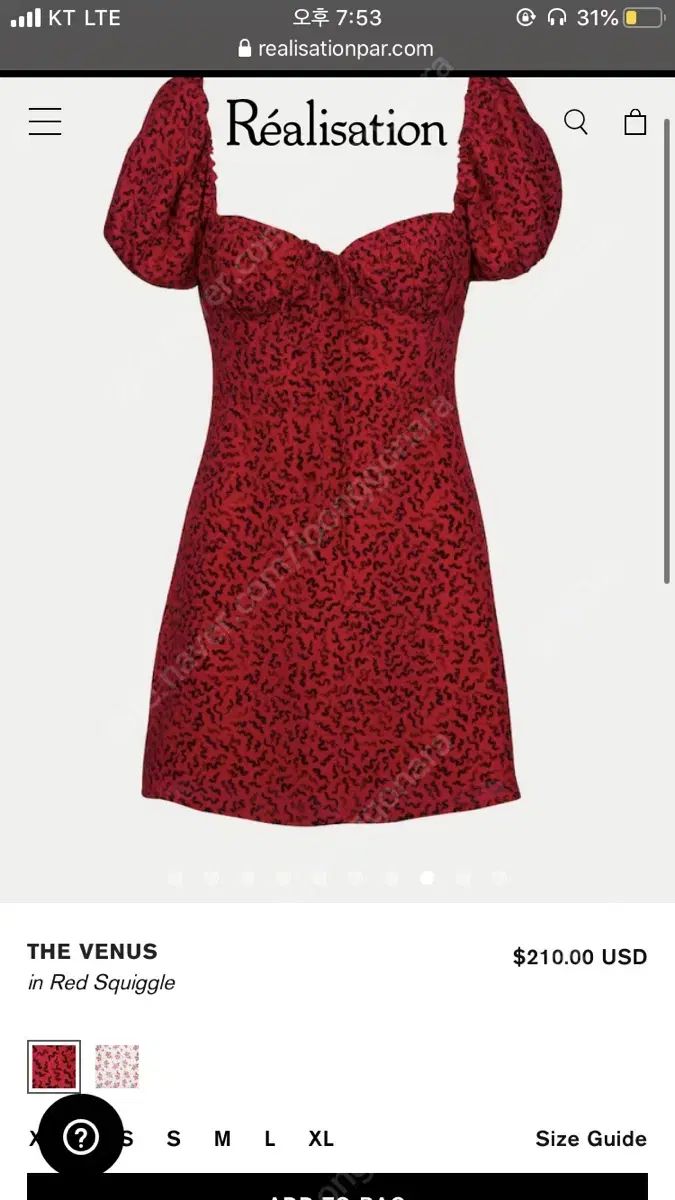Open the Size Guide
675x1200 pixels.
590,1138
